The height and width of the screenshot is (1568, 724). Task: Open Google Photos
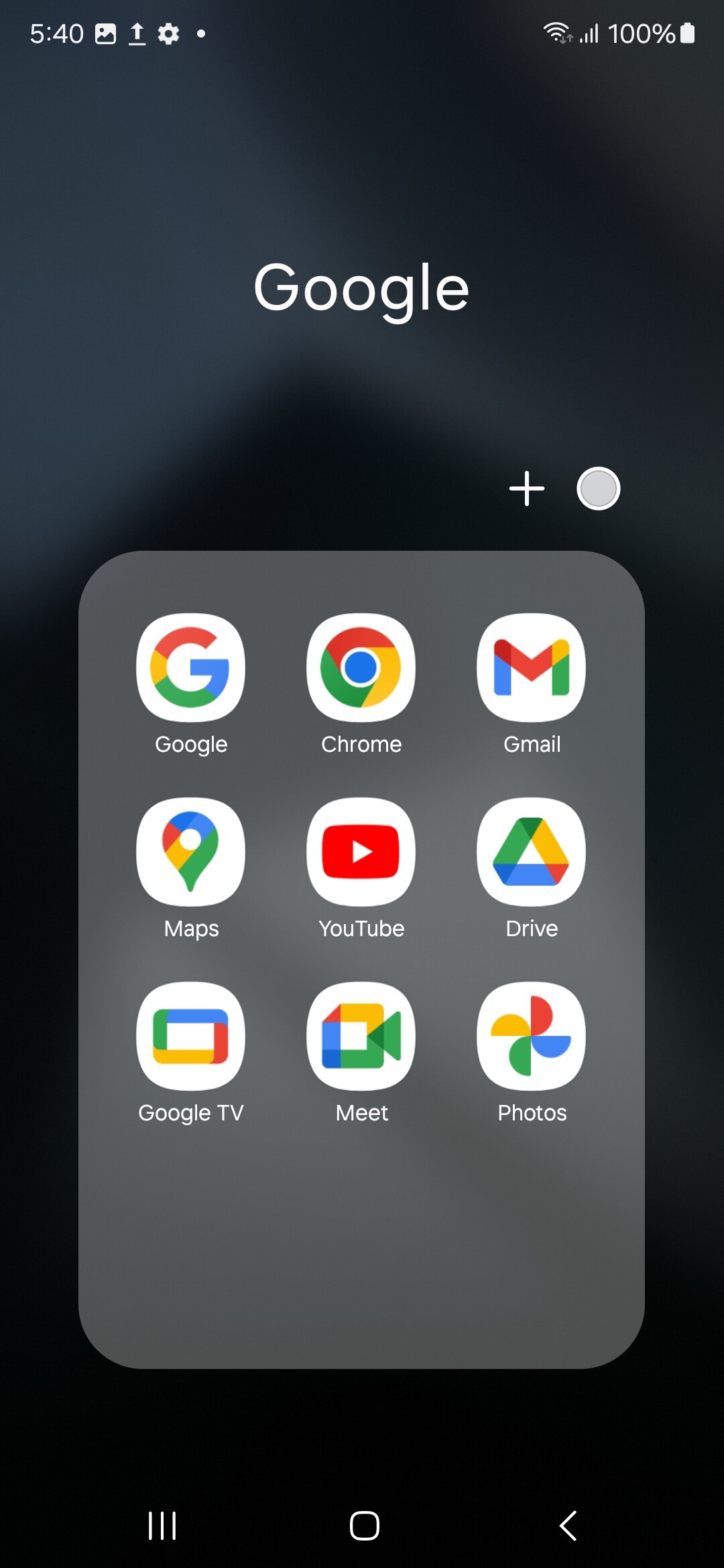click(531, 1036)
